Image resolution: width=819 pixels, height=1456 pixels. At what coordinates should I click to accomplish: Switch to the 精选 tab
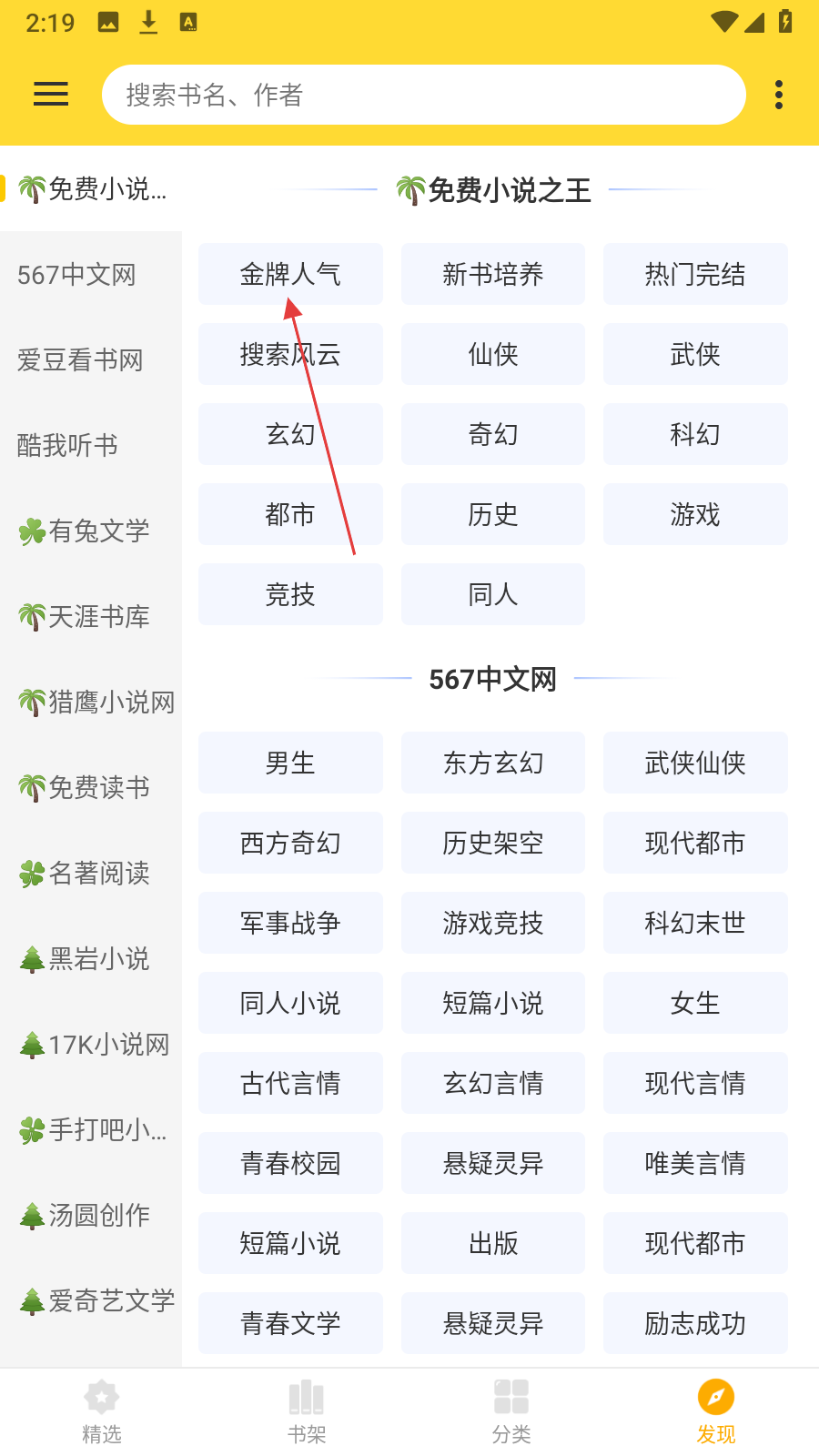pyautogui.click(x=102, y=1412)
